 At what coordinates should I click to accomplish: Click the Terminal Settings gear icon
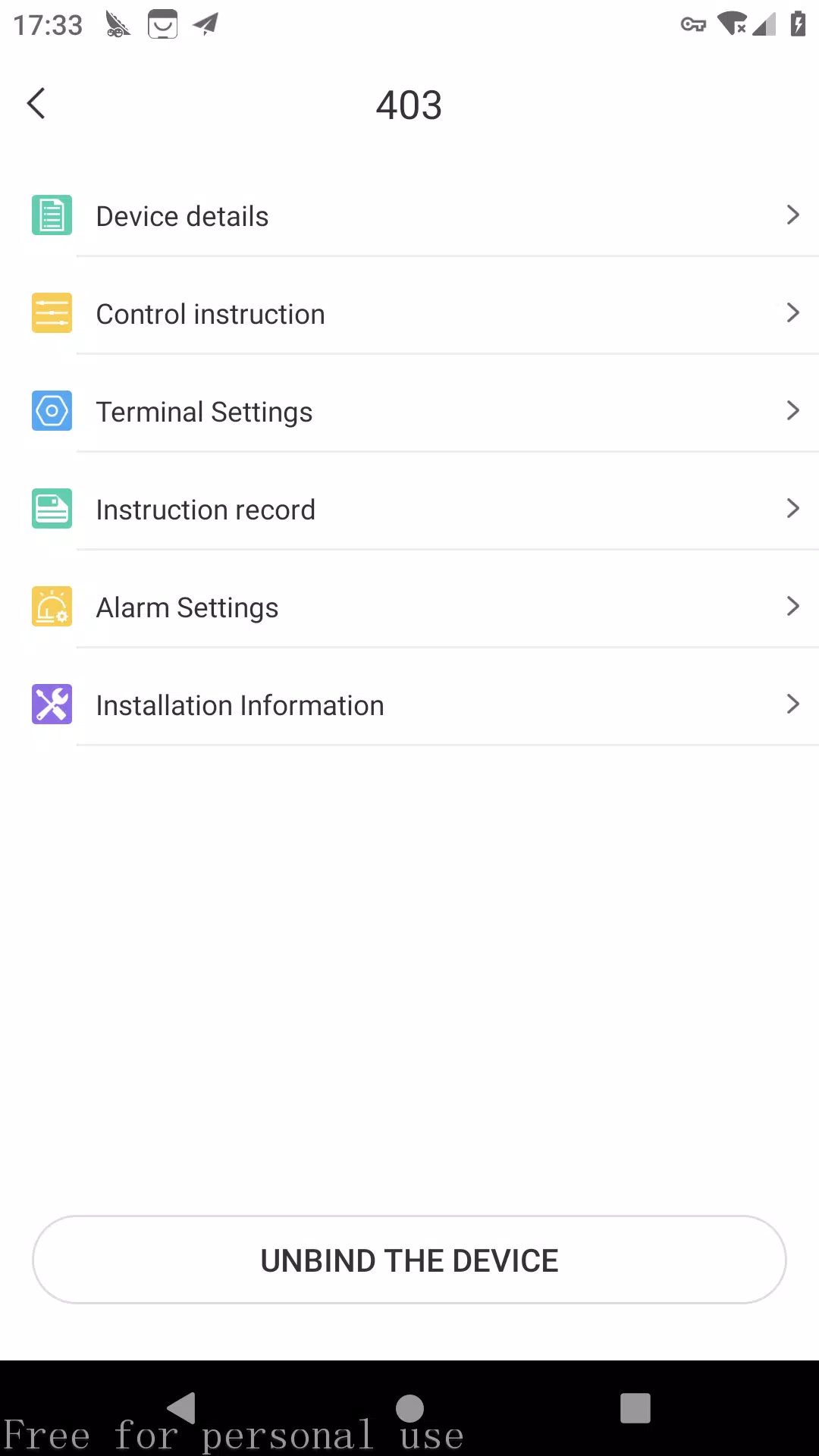51,410
